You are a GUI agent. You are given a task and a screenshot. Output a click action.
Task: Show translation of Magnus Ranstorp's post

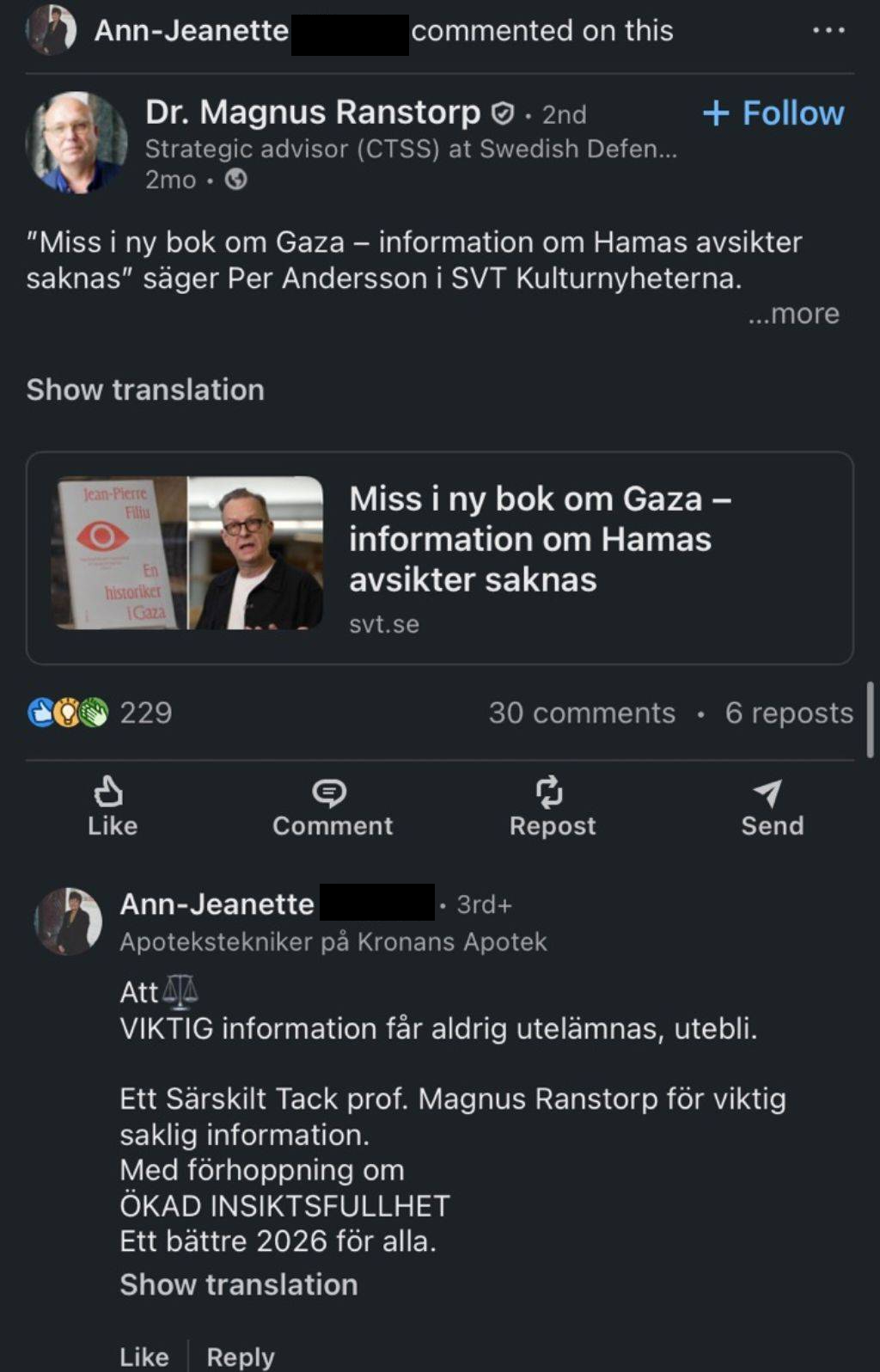tap(145, 389)
